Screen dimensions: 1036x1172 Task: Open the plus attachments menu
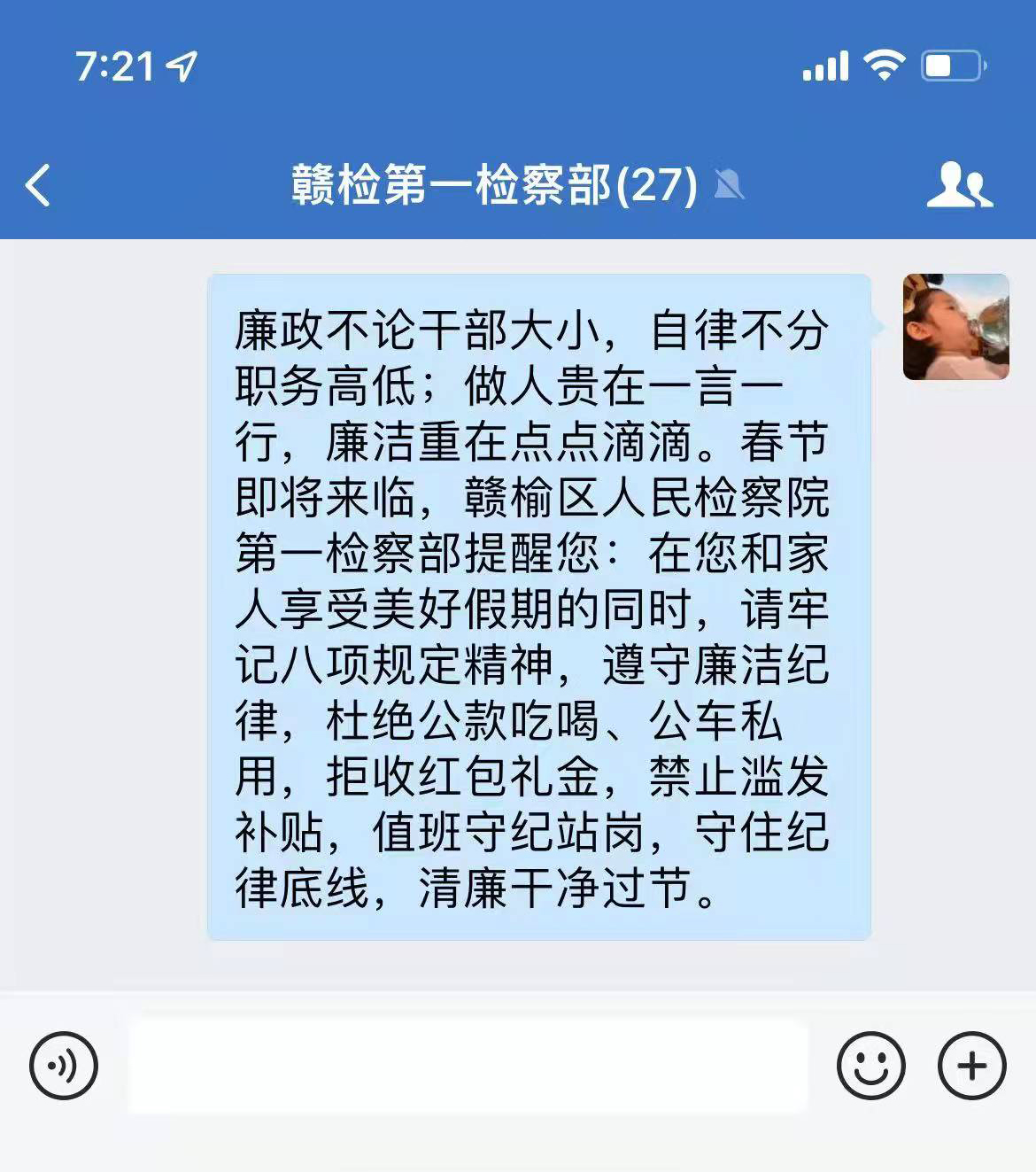coord(971,1066)
